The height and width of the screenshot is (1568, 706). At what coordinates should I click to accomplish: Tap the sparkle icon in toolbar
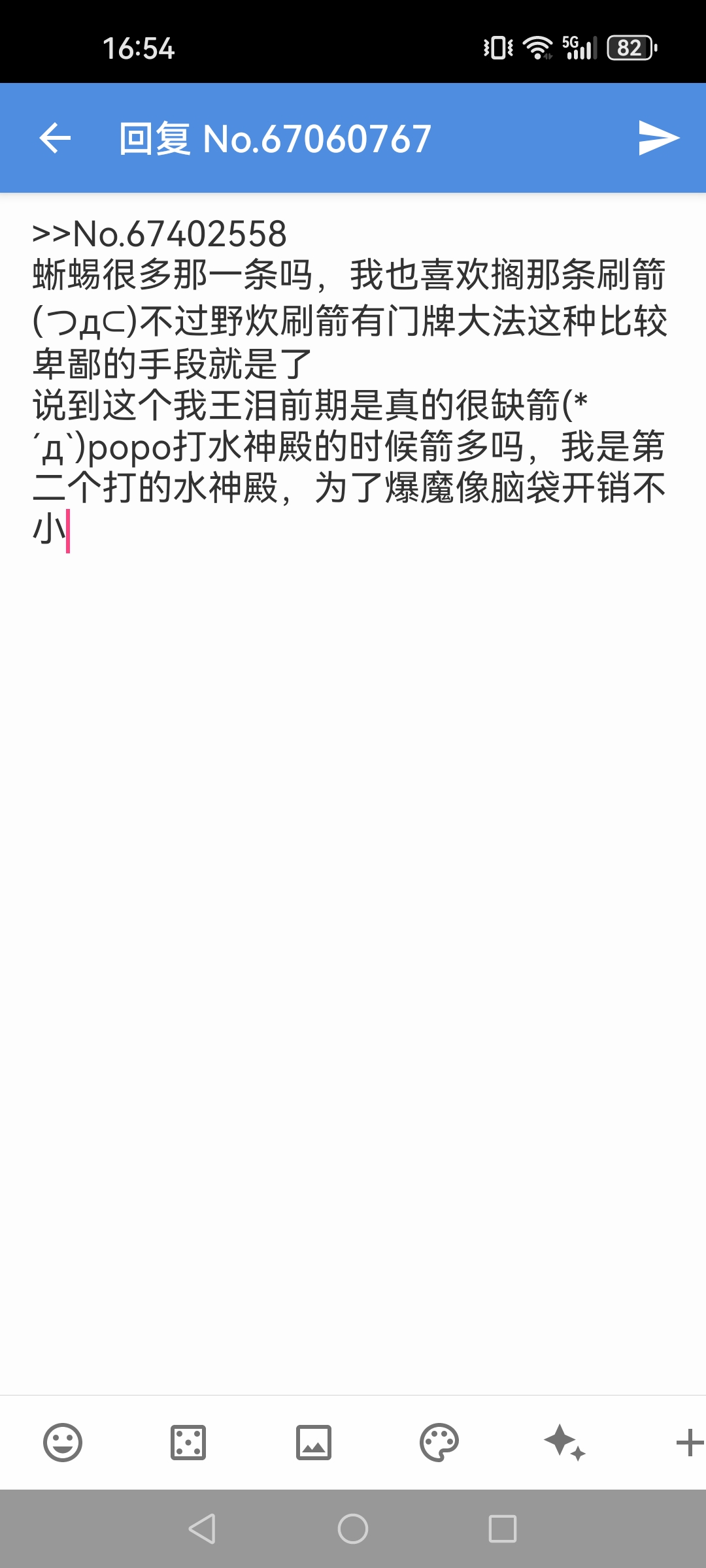click(x=565, y=1442)
